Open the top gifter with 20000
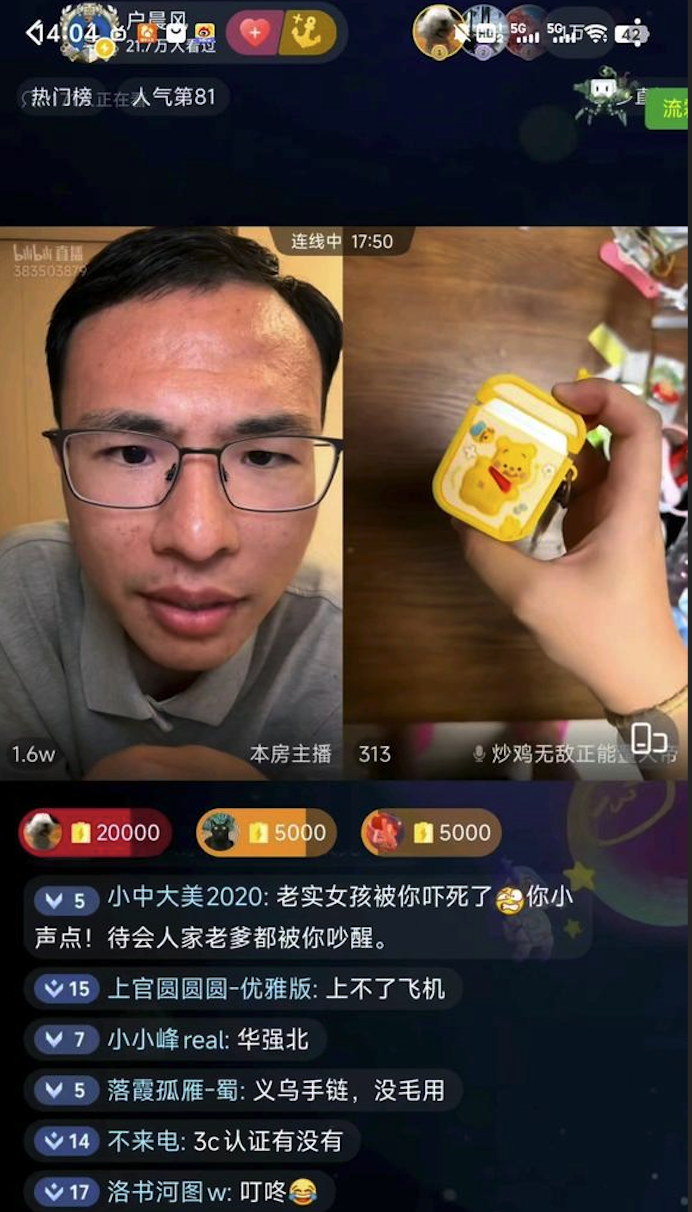 pyautogui.click(x=96, y=832)
